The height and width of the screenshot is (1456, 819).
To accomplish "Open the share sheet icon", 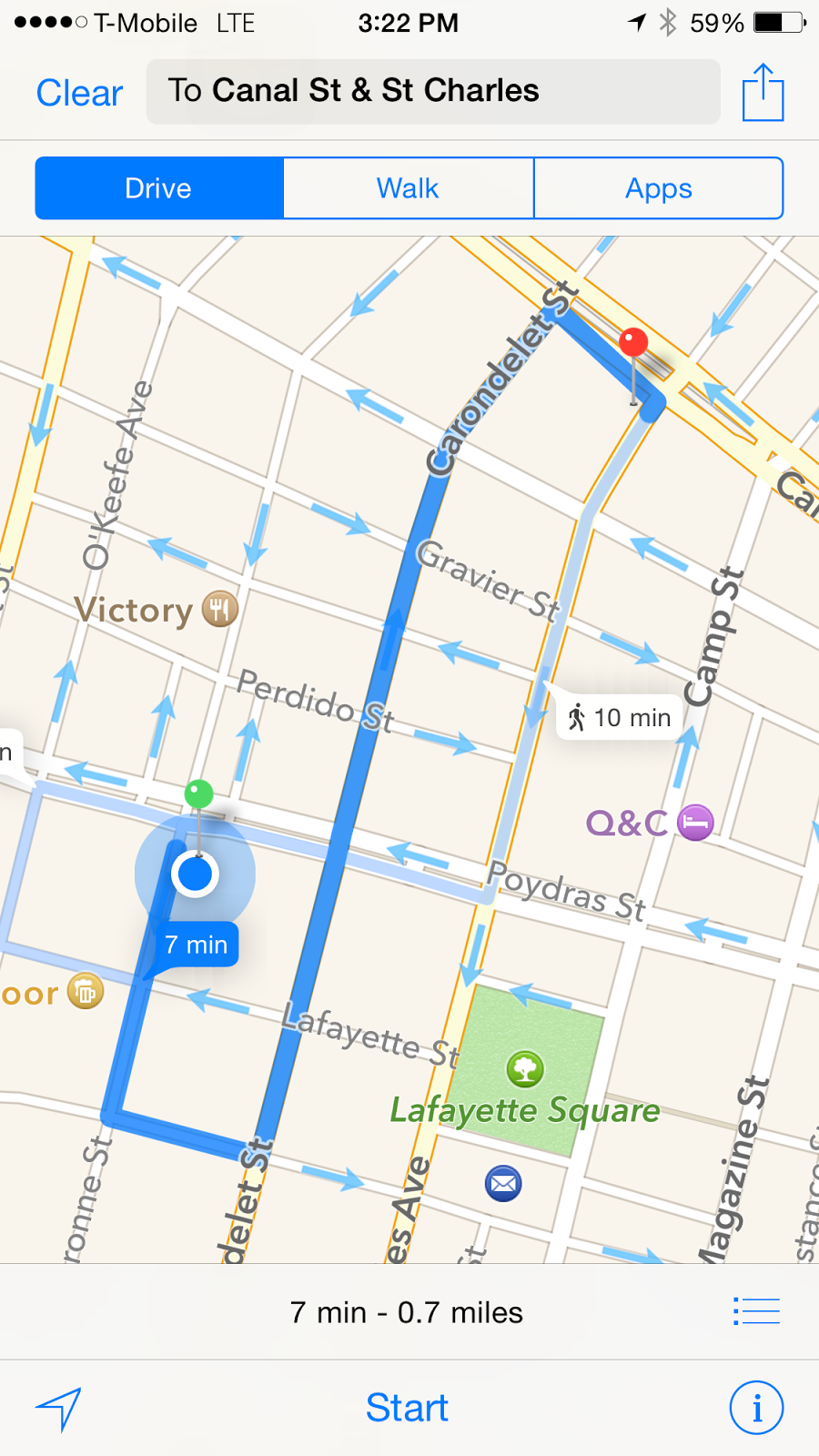I will (763, 92).
